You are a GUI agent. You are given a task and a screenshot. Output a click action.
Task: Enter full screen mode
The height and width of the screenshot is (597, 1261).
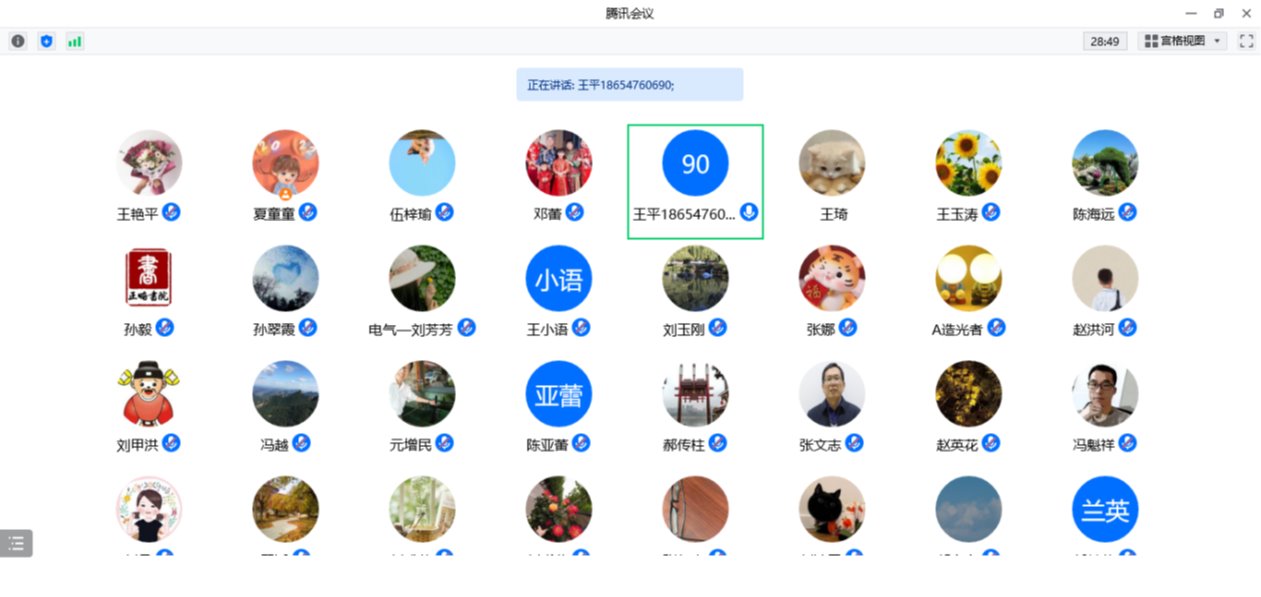pos(1246,41)
